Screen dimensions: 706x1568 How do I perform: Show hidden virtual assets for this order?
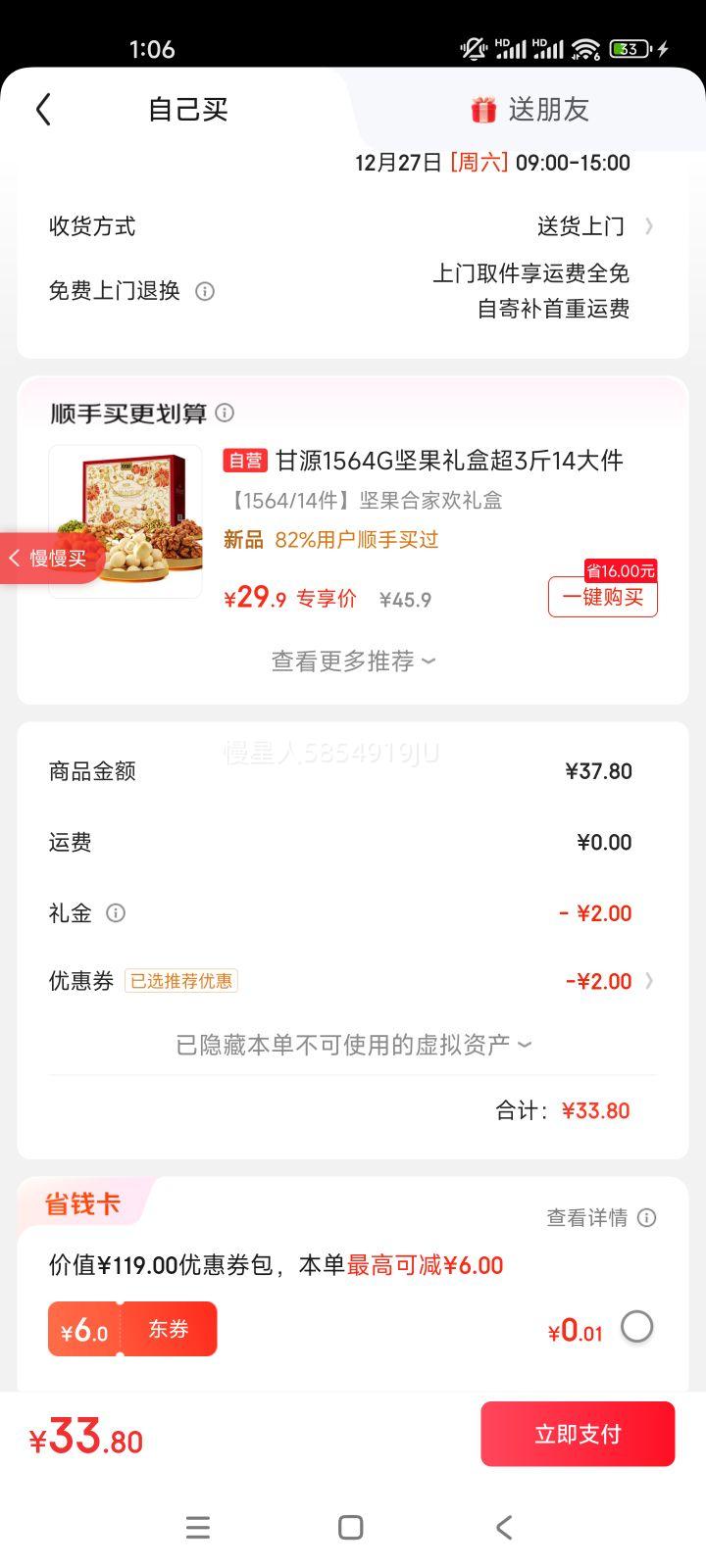pos(352,1045)
